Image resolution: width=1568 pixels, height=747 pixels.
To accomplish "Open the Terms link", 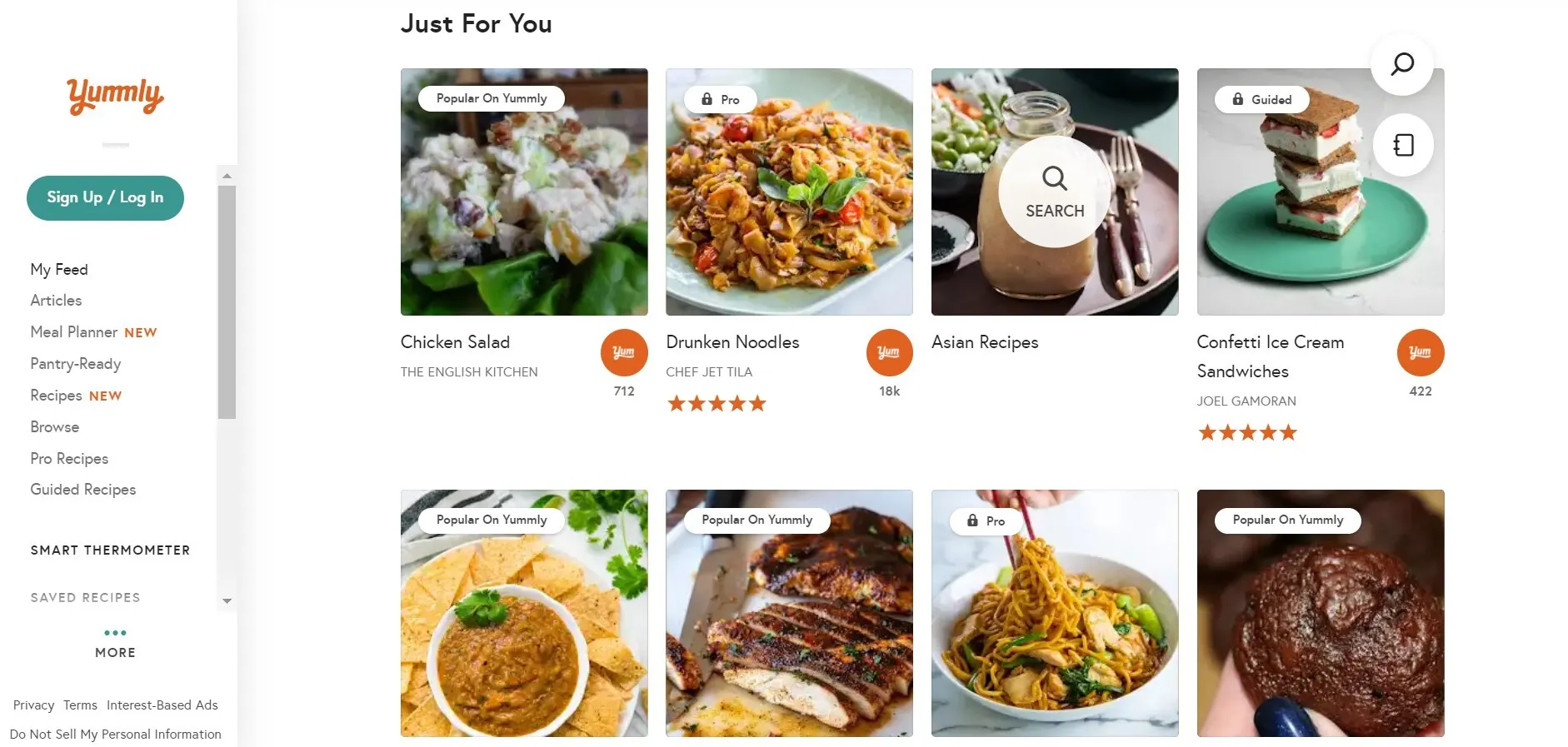I will point(80,705).
